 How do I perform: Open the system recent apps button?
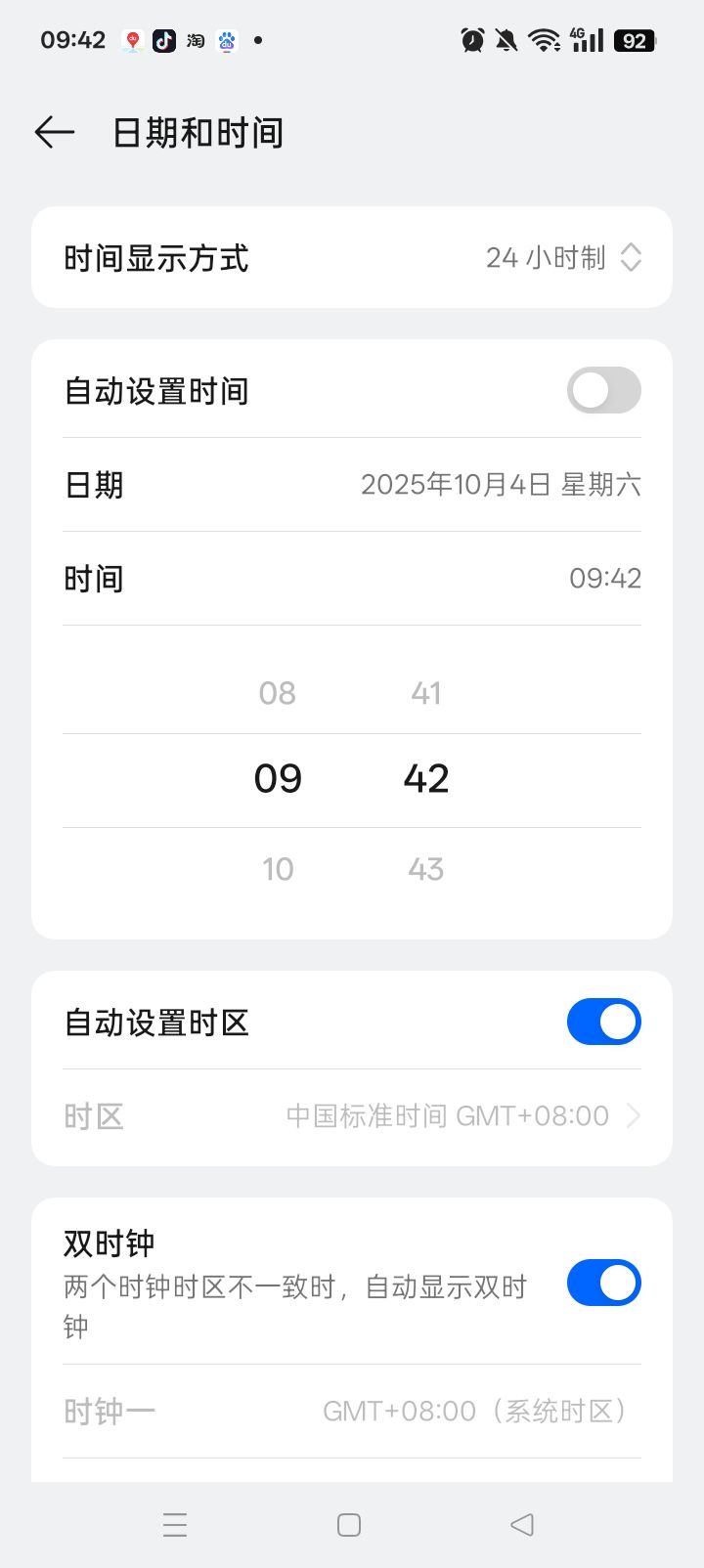click(175, 1525)
